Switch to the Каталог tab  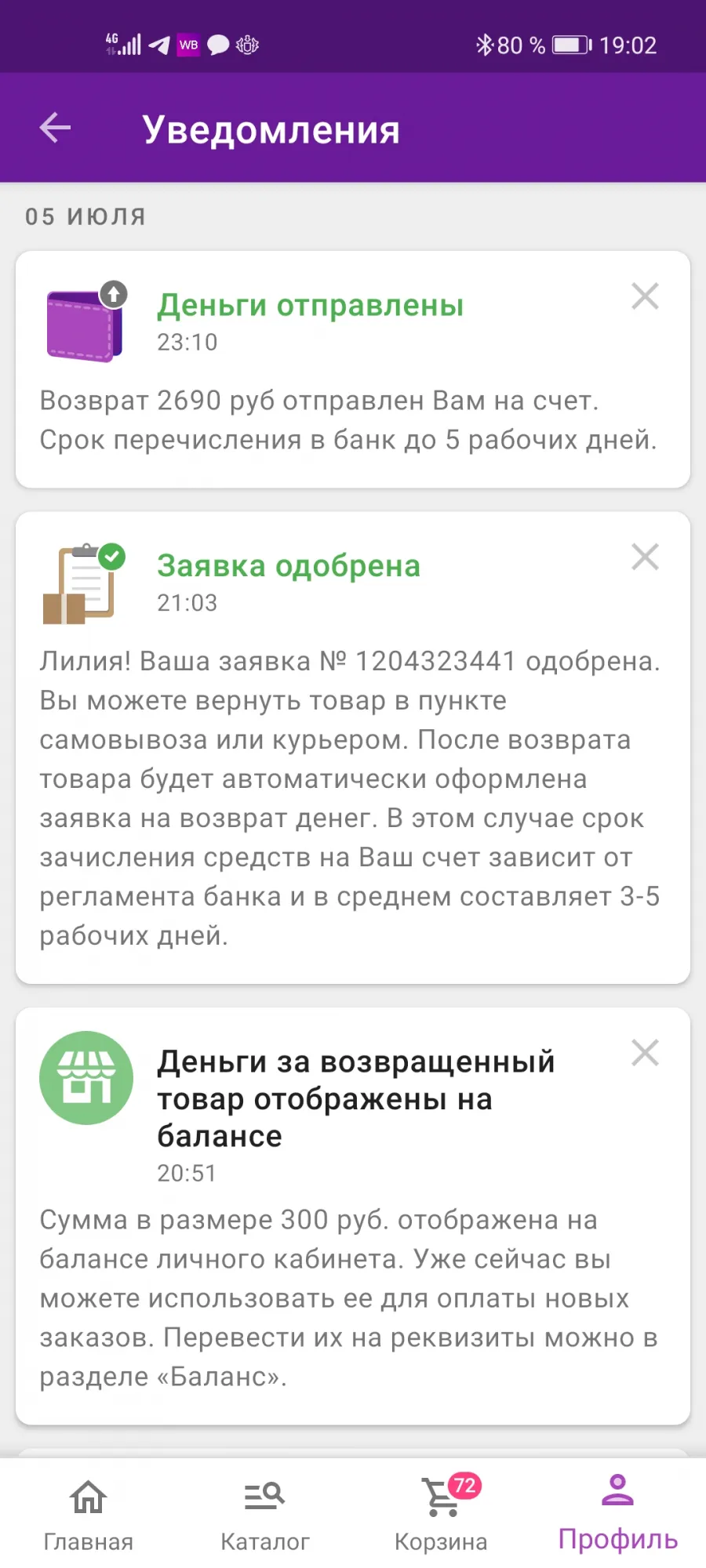click(264, 1515)
